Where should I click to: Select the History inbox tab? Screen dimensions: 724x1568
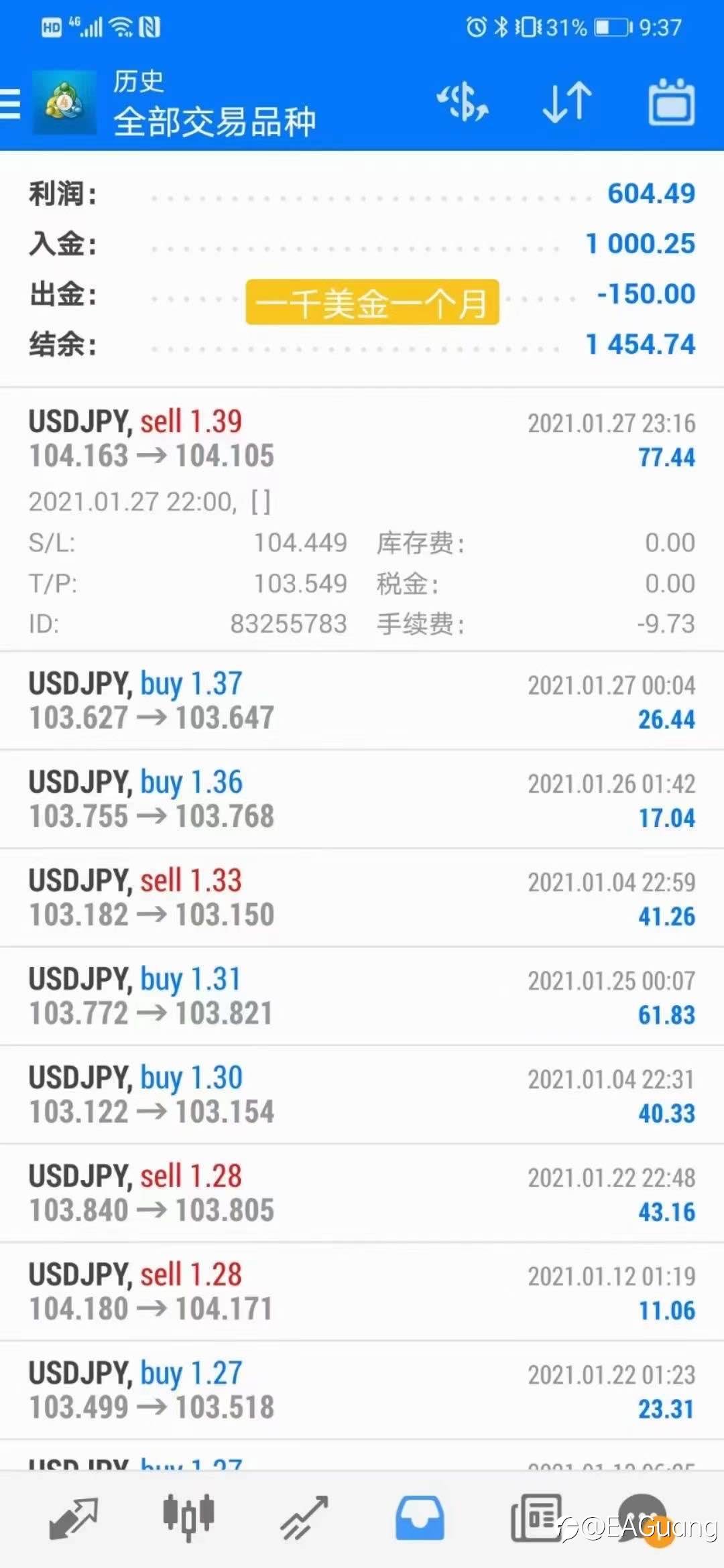pos(420,1518)
